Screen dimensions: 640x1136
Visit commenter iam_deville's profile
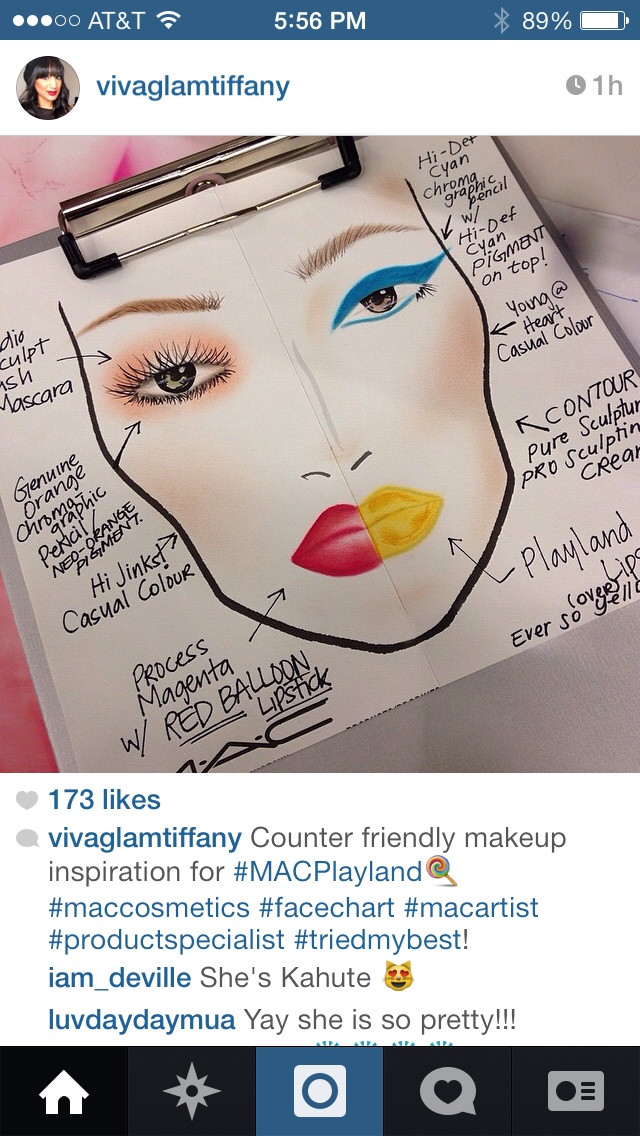tap(119, 977)
